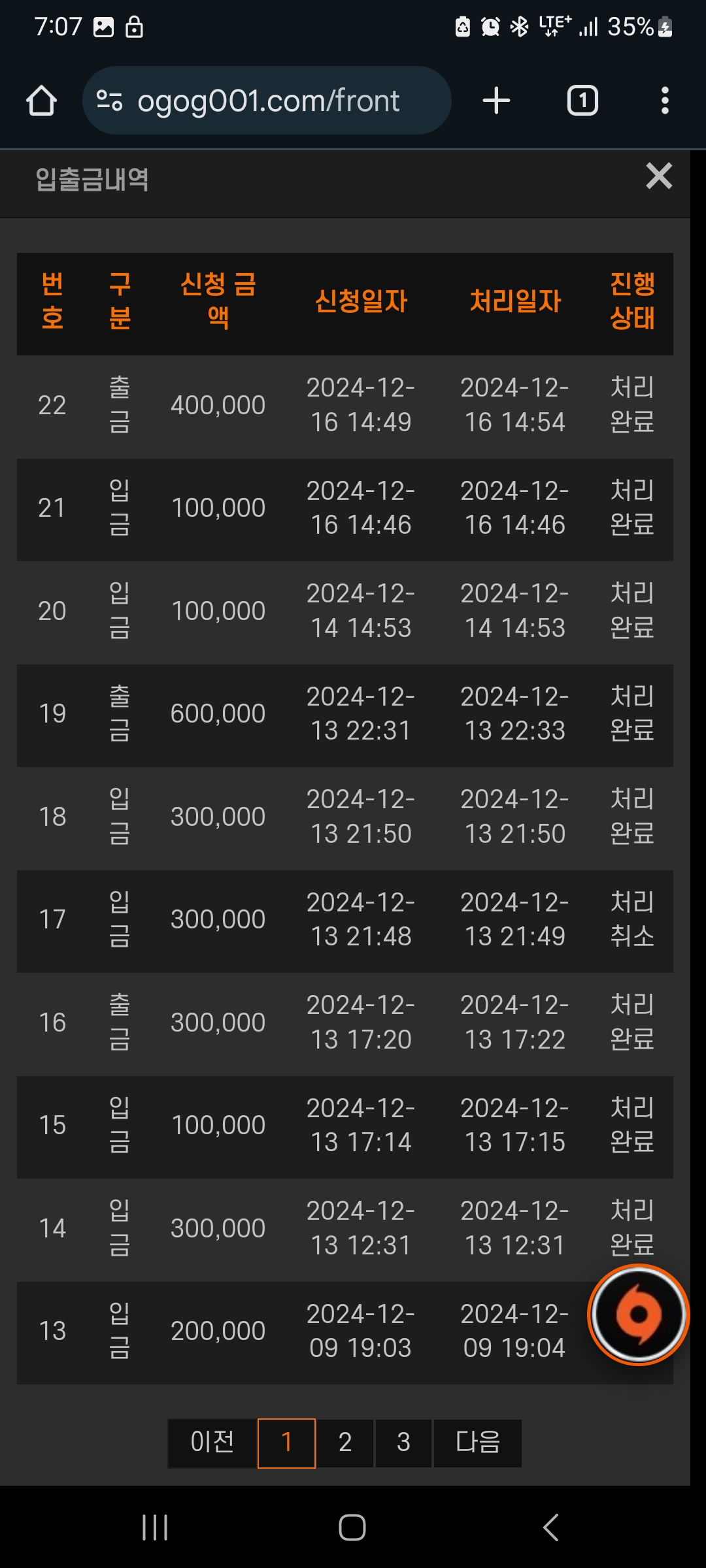Image resolution: width=706 pixels, height=1568 pixels.
Task: Open the browser overflow menu
Action: (x=665, y=101)
